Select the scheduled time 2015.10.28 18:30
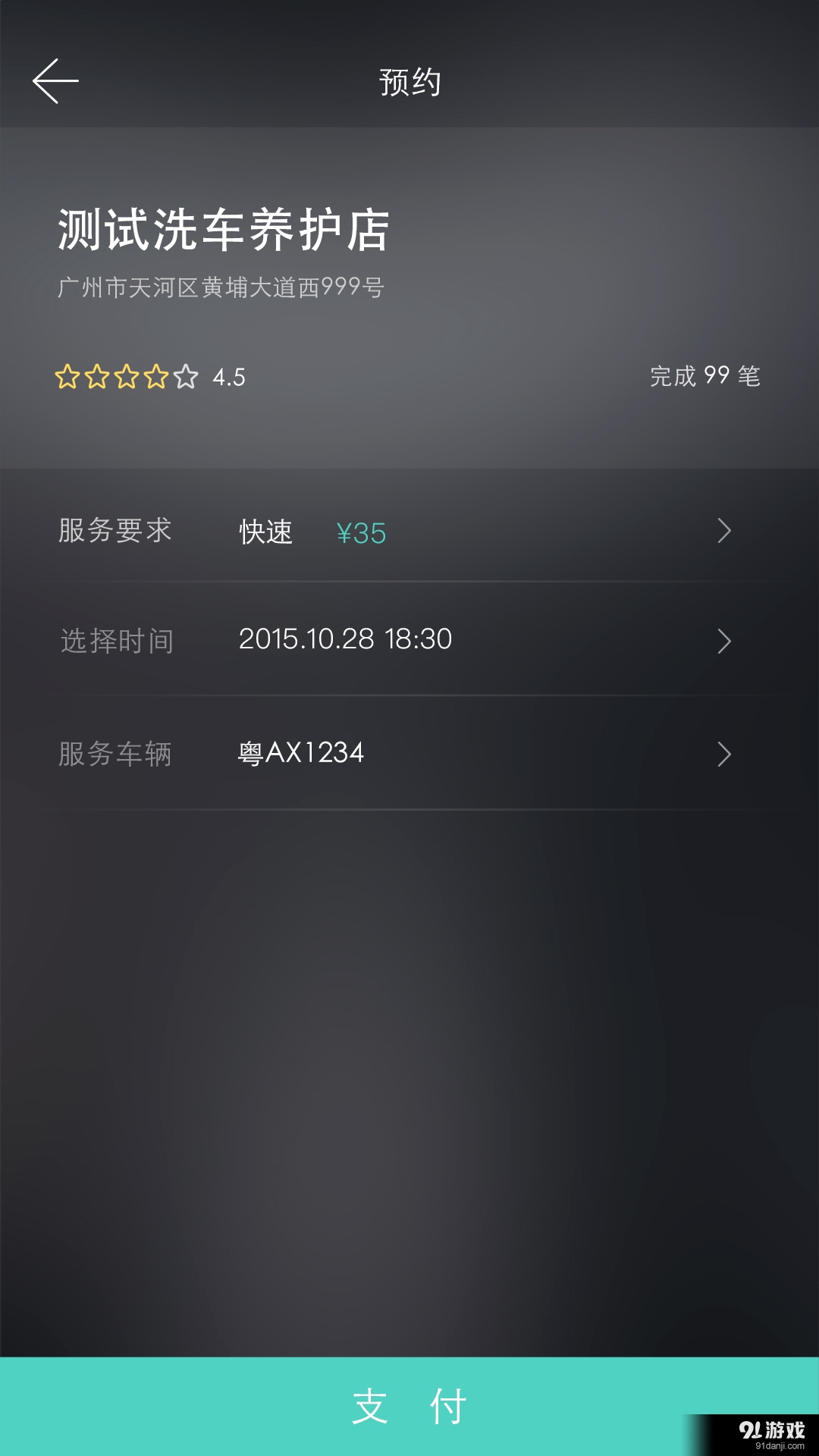This screenshot has width=819, height=1456. click(x=345, y=641)
